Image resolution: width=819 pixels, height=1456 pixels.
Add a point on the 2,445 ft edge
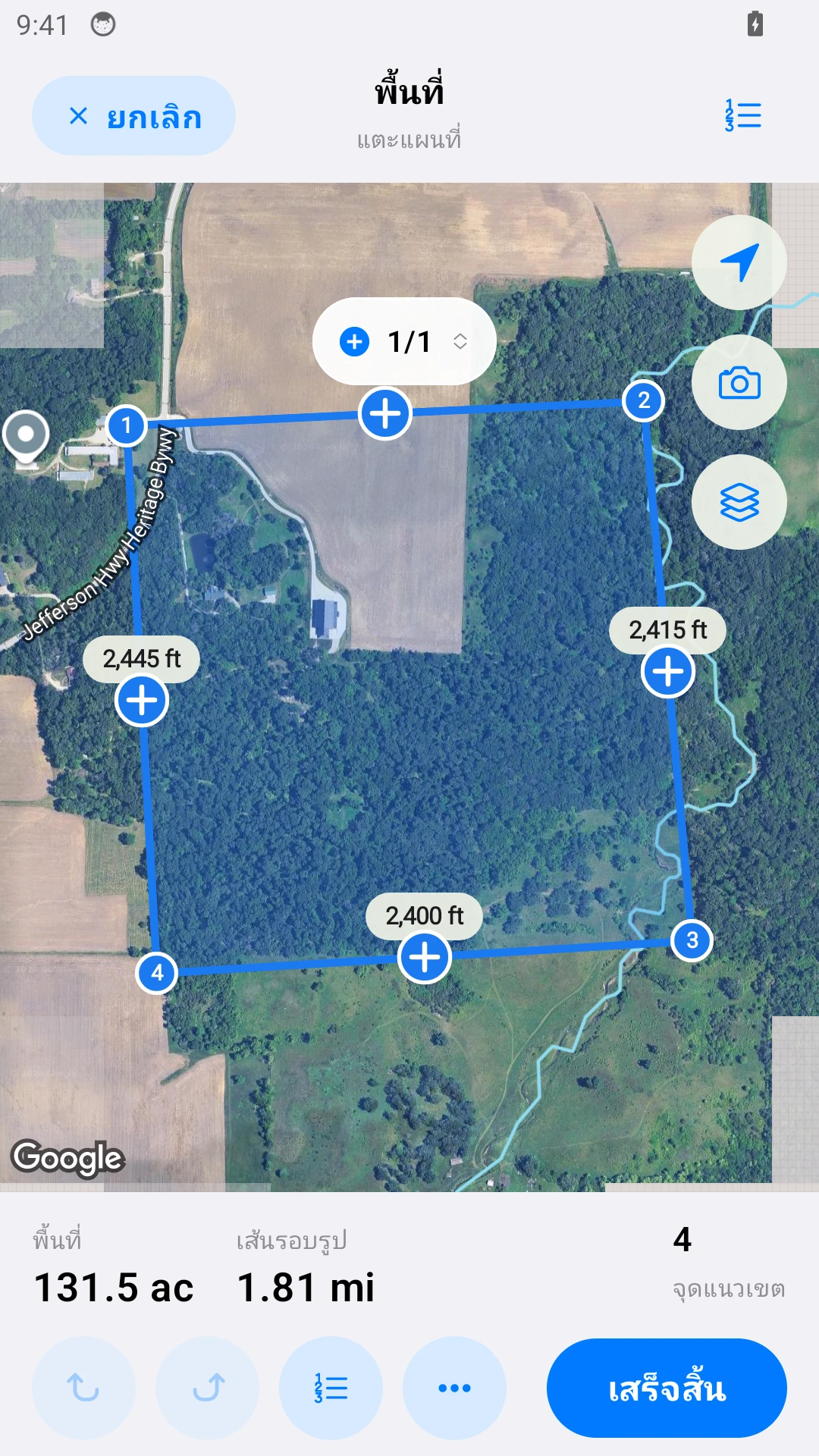point(142,700)
